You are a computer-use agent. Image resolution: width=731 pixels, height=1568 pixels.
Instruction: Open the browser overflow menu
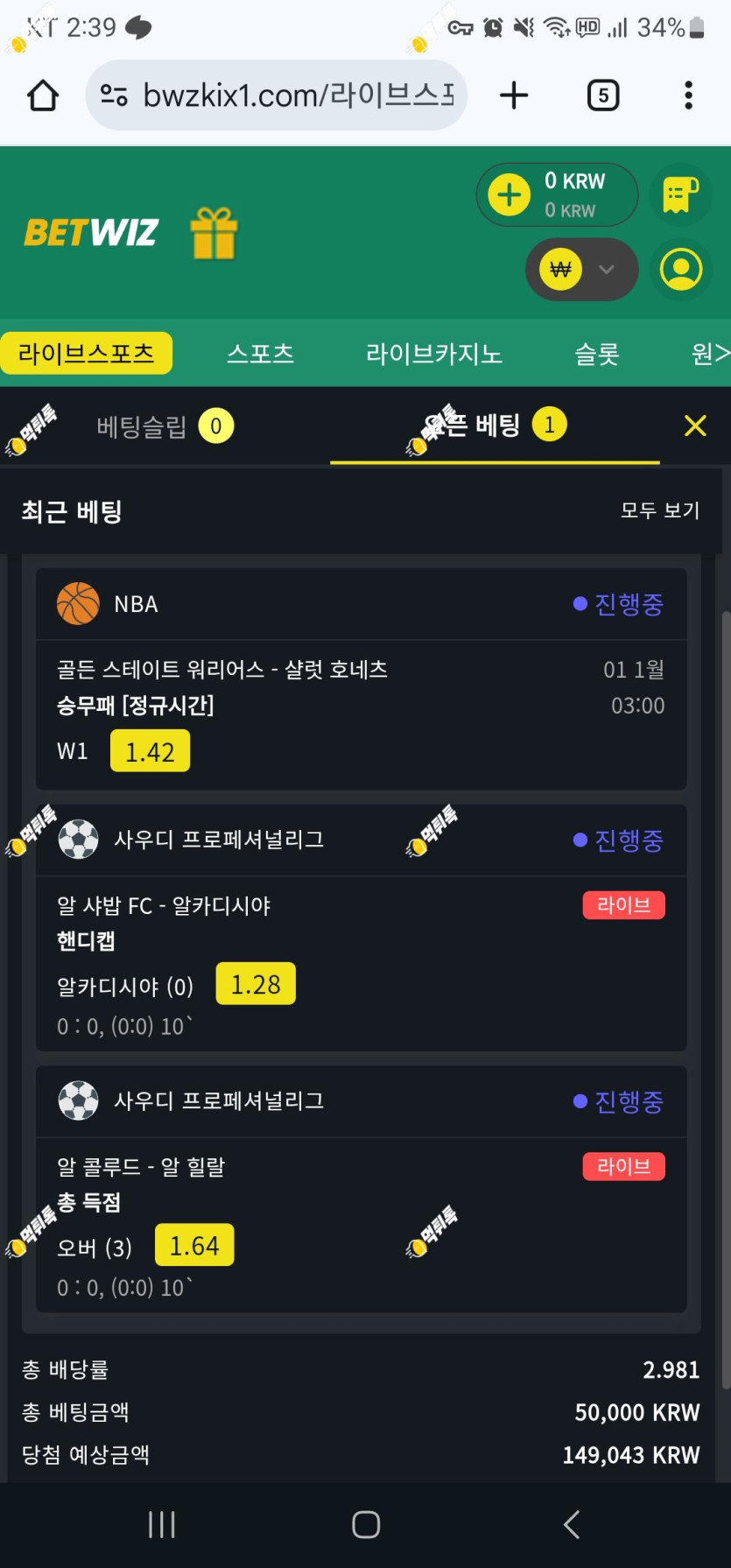(688, 95)
